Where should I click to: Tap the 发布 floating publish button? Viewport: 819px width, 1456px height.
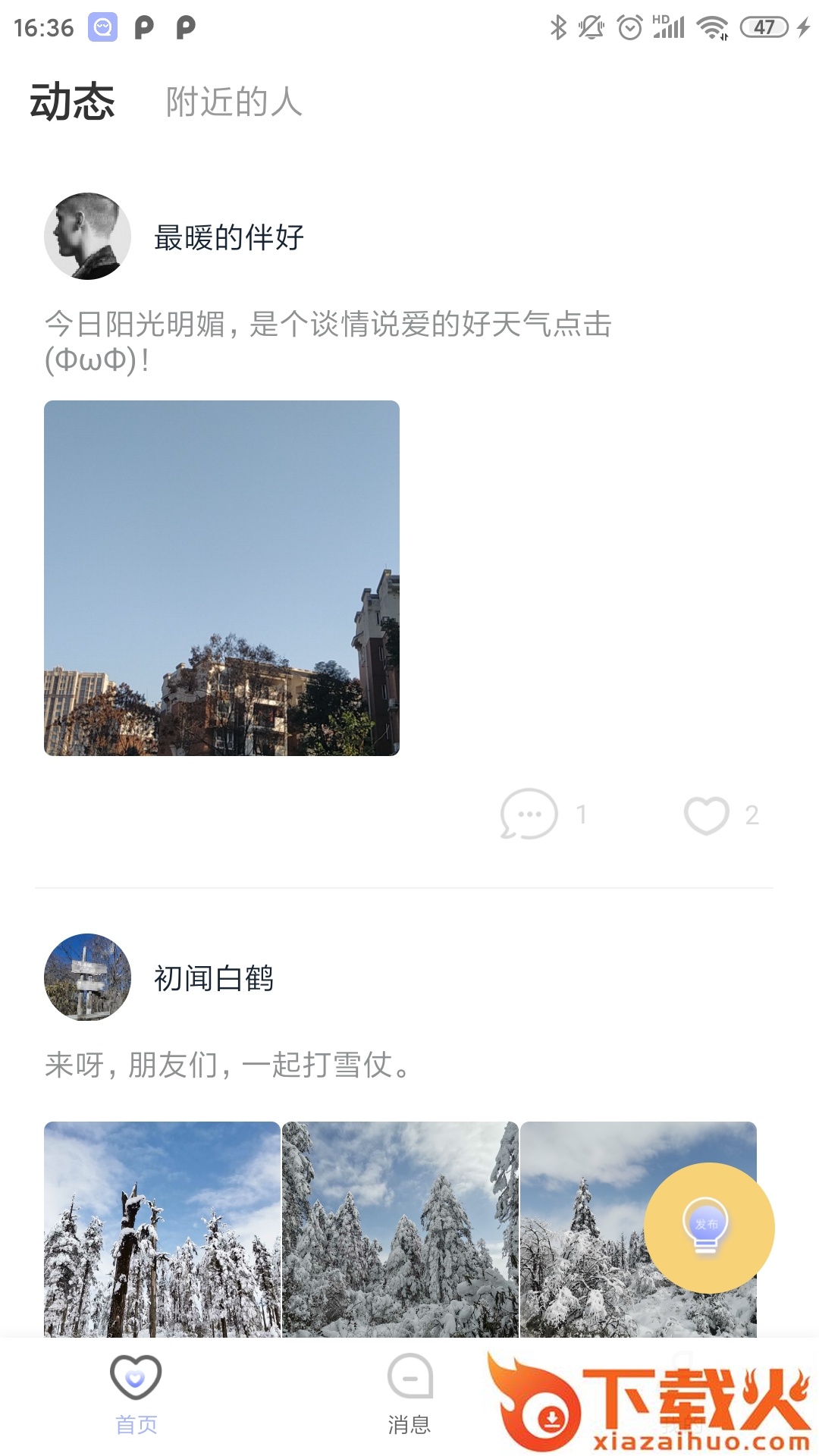[x=708, y=1227]
